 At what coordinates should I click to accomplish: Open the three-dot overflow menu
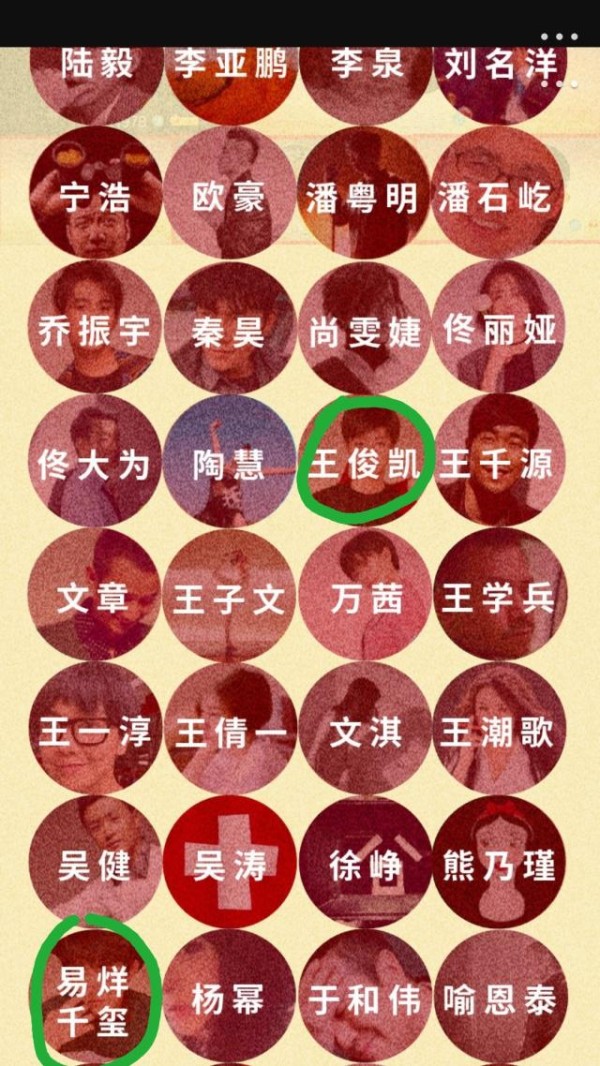[x=560, y=37]
